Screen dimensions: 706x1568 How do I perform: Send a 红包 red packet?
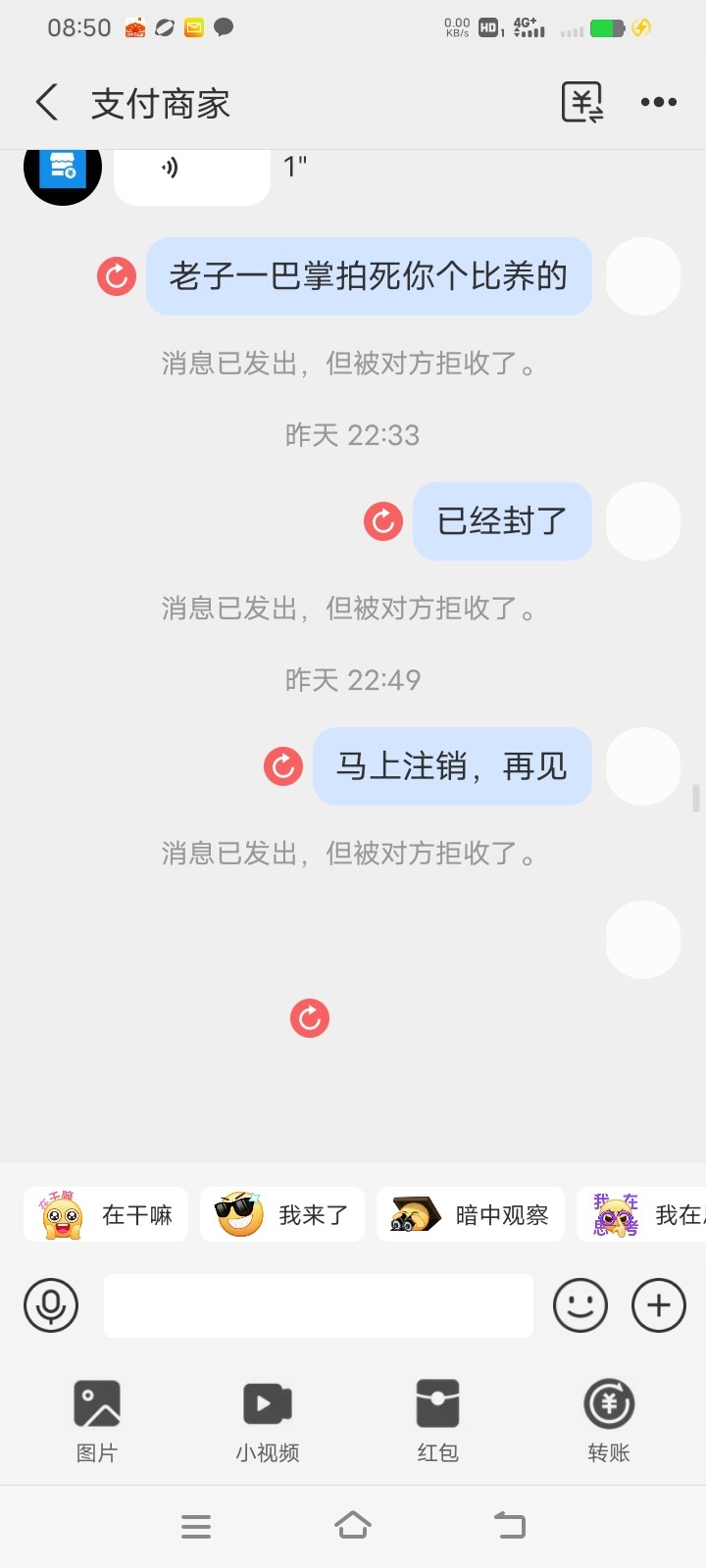pyautogui.click(x=437, y=1419)
